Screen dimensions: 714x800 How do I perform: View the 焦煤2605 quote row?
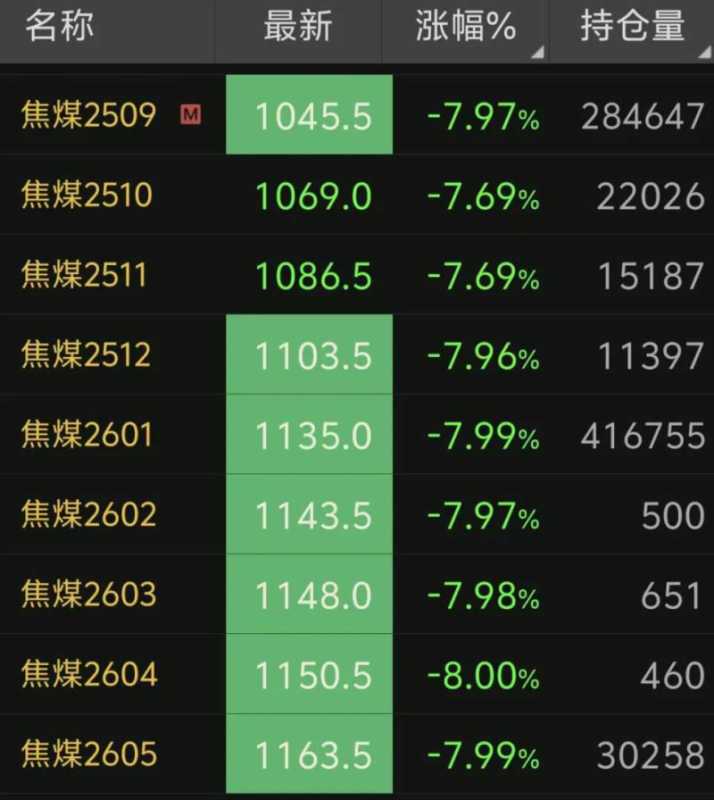tap(89, 755)
